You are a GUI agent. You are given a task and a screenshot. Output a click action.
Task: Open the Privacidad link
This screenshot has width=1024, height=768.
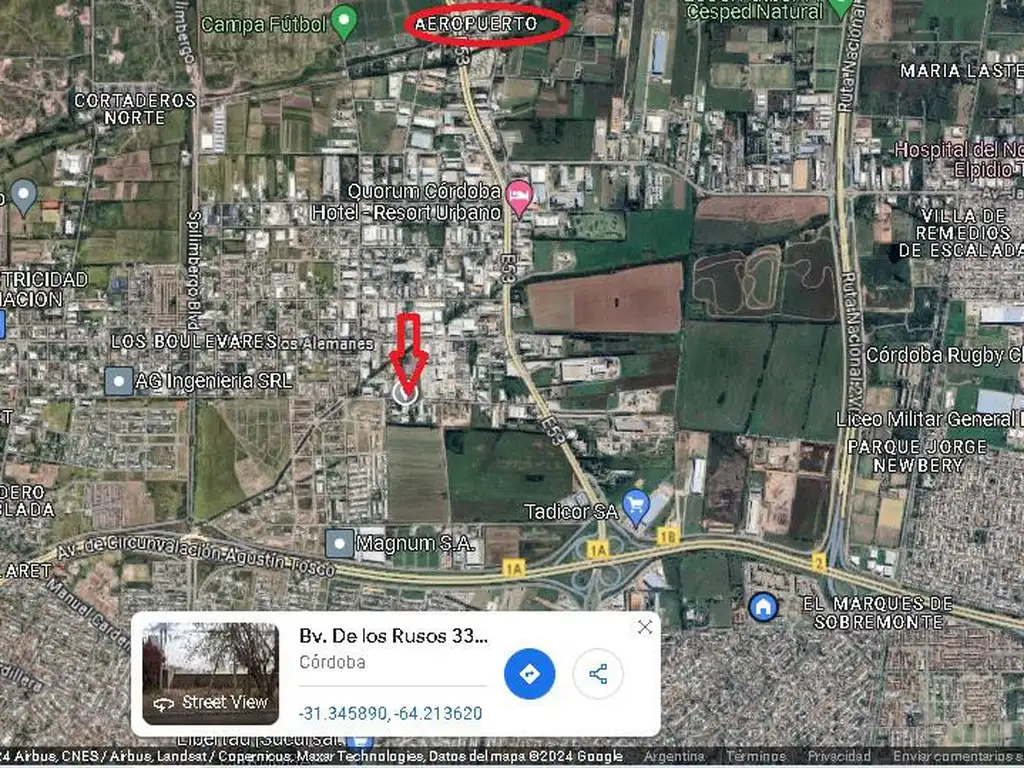click(x=838, y=756)
